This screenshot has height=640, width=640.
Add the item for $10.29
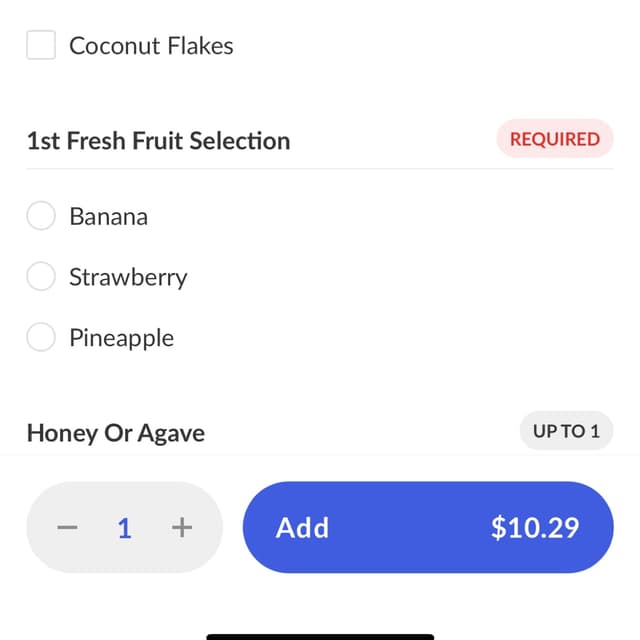[427, 528]
